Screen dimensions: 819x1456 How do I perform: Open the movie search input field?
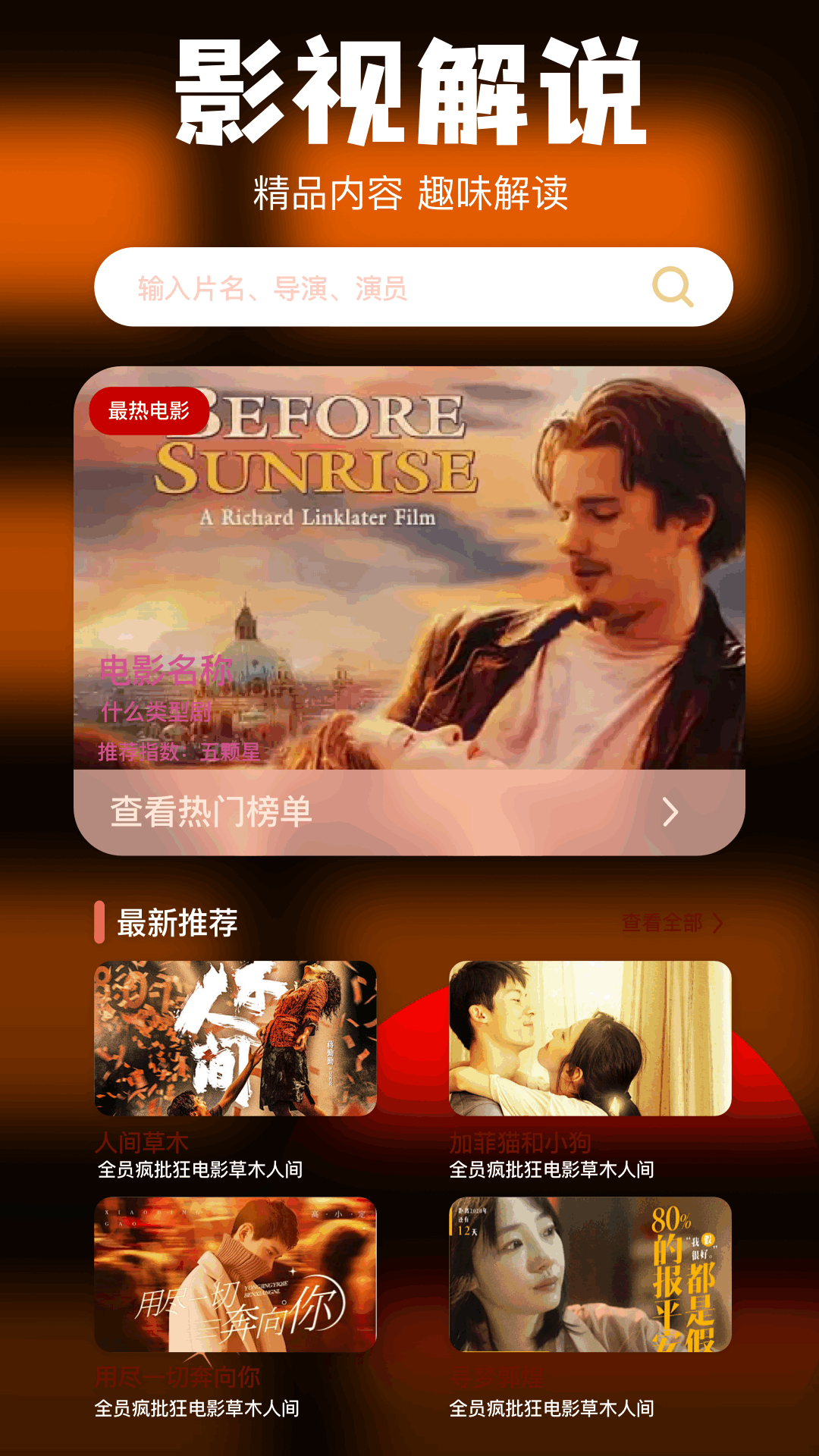[x=379, y=288]
